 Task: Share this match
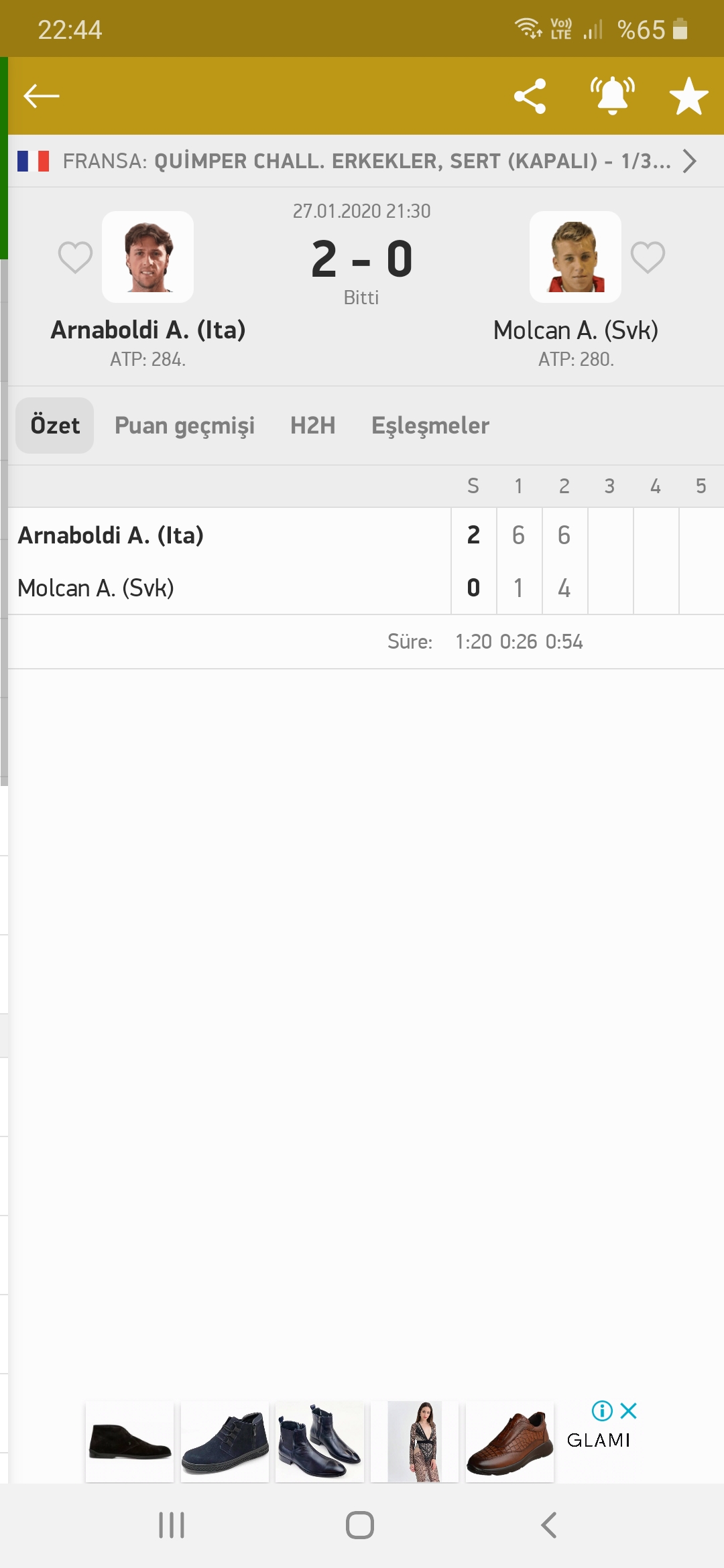tap(530, 96)
